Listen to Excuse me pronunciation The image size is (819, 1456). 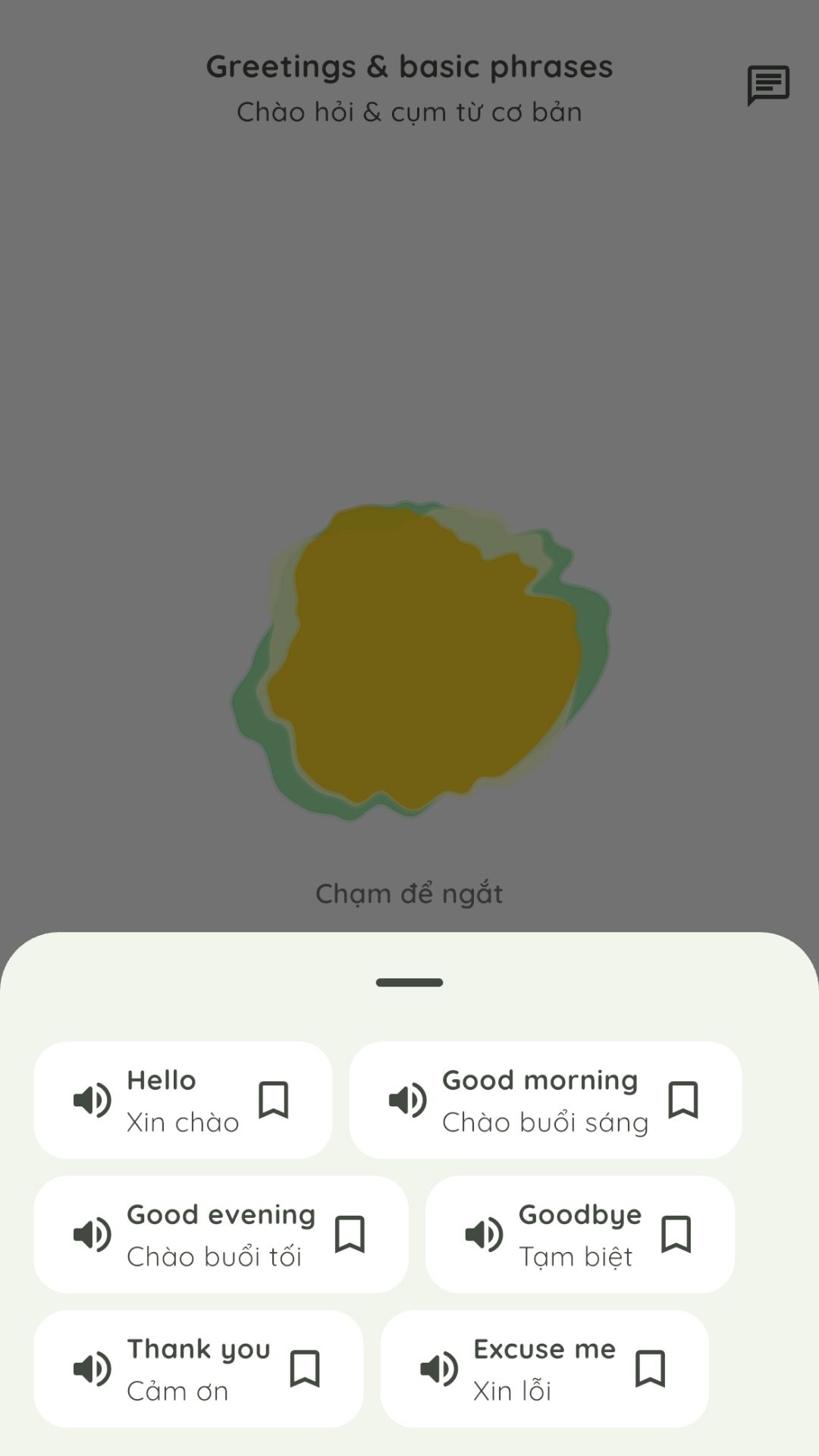(439, 1369)
